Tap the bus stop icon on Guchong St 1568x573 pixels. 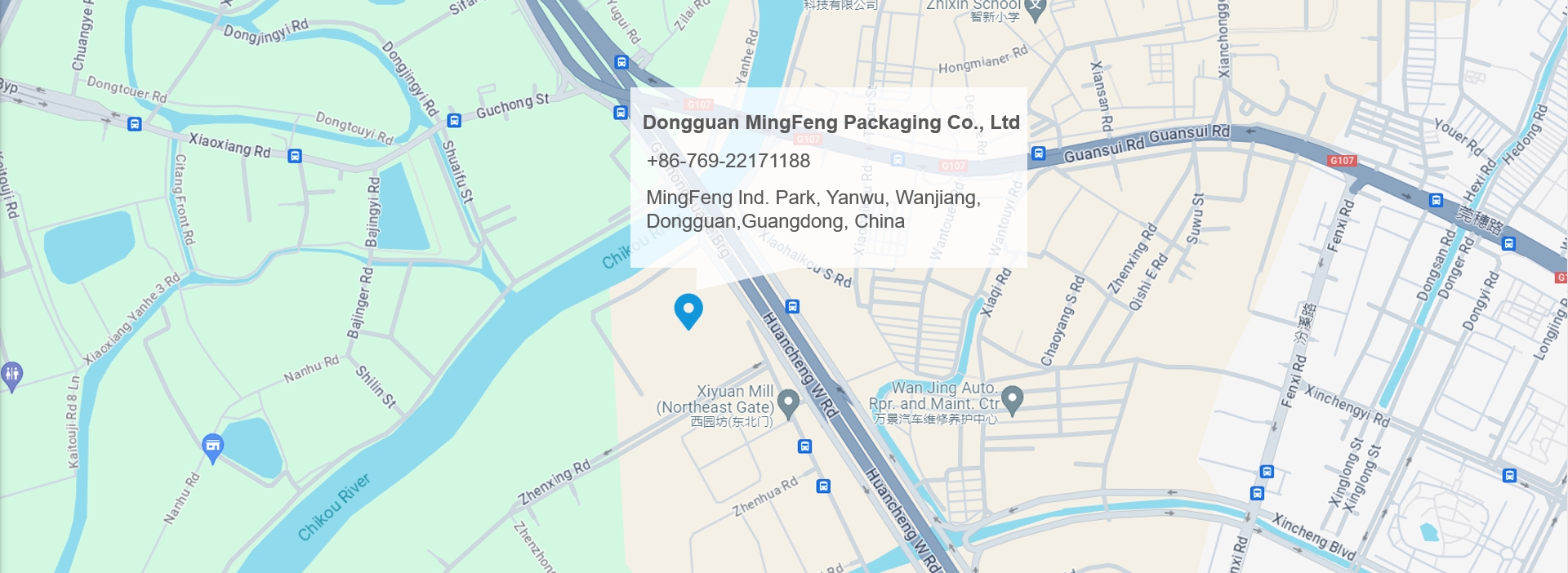tap(455, 121)
